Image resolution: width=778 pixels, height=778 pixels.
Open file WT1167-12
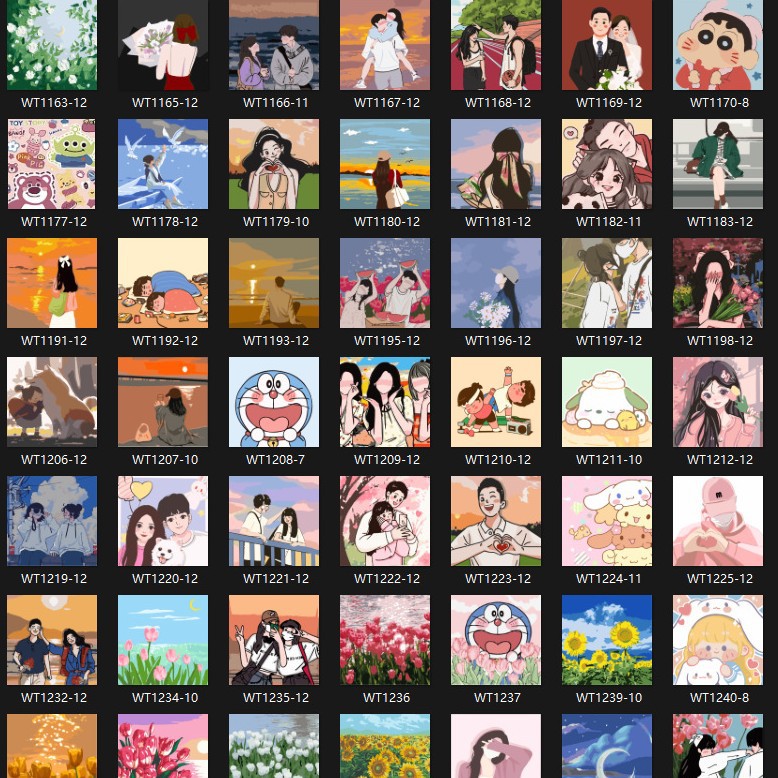click(x=385, y=45)
